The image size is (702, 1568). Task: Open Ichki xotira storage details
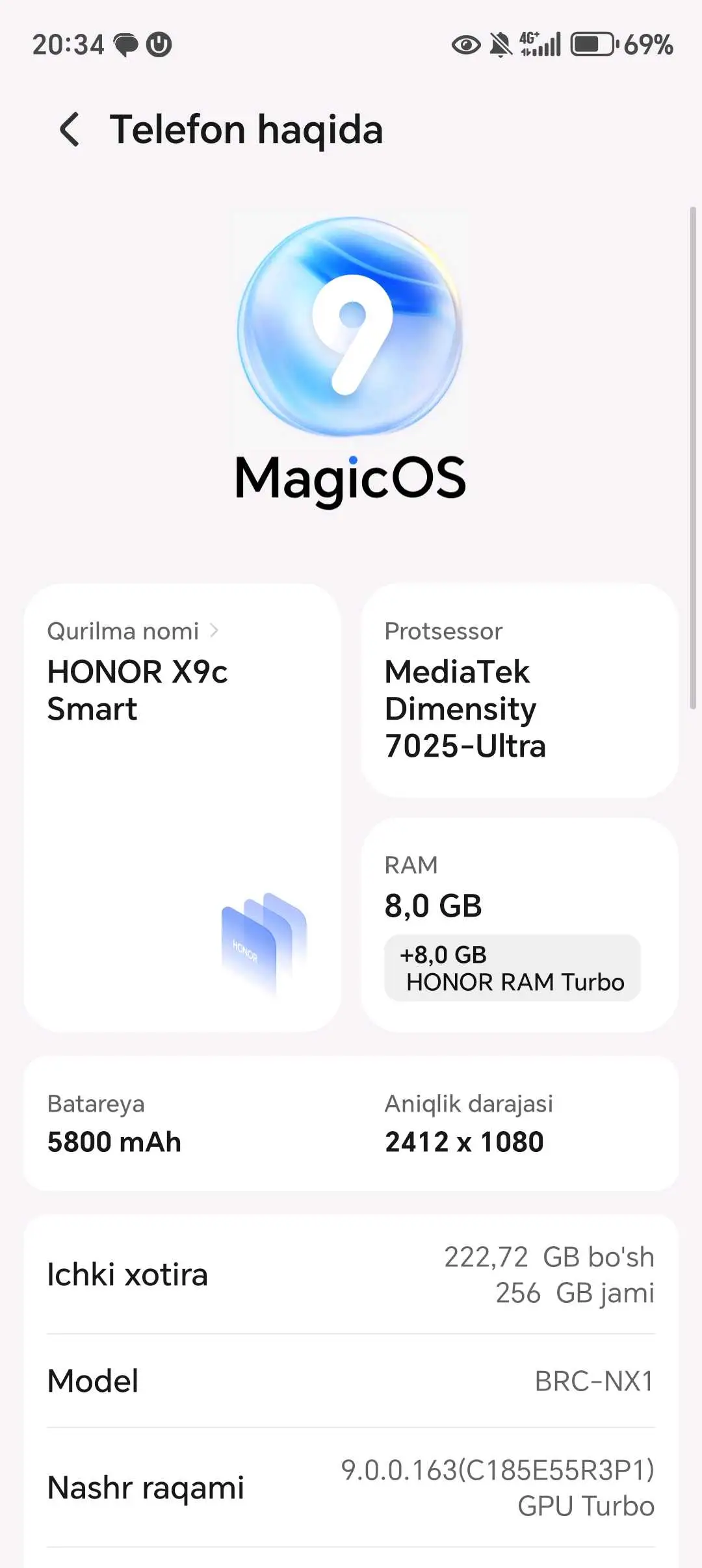point(351,1274)
